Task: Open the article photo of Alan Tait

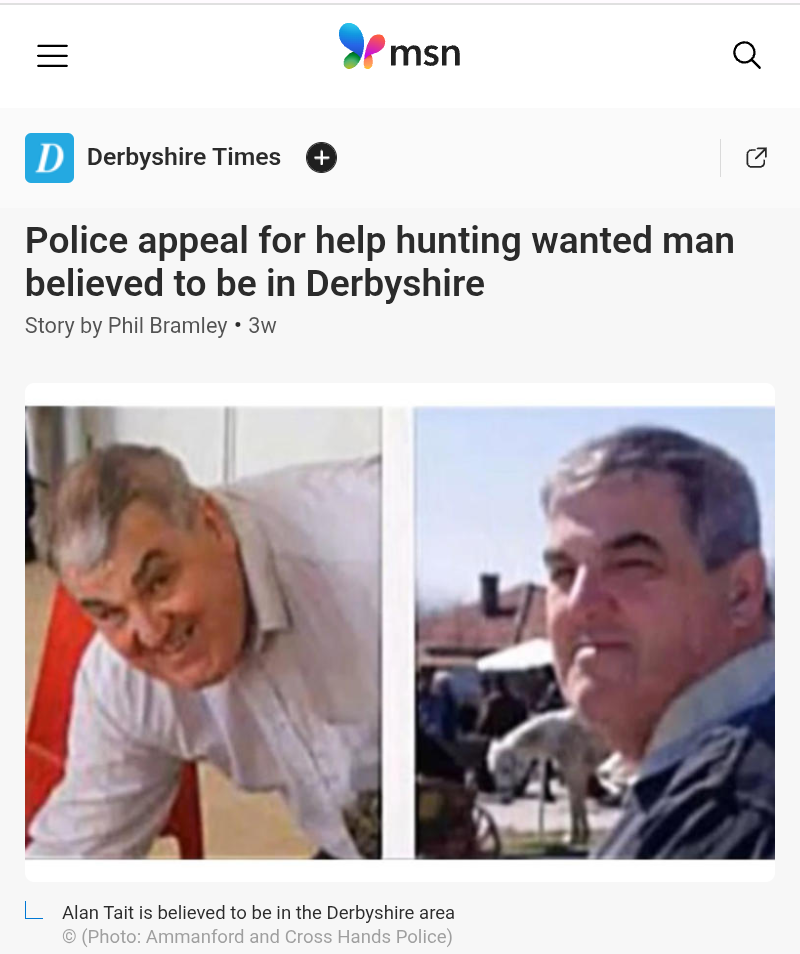Action: (400, 631)
